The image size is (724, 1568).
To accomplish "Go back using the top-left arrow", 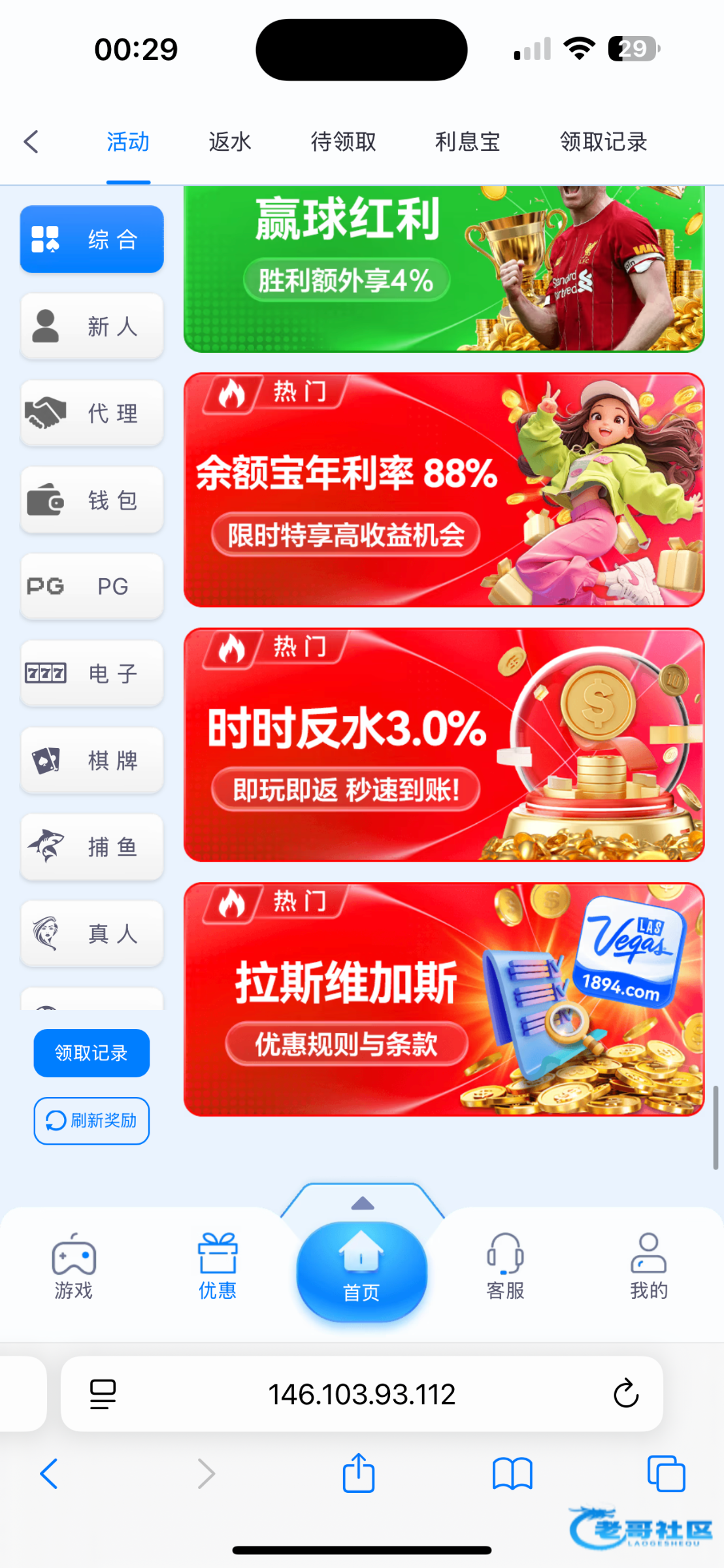I will click(31, 142).
